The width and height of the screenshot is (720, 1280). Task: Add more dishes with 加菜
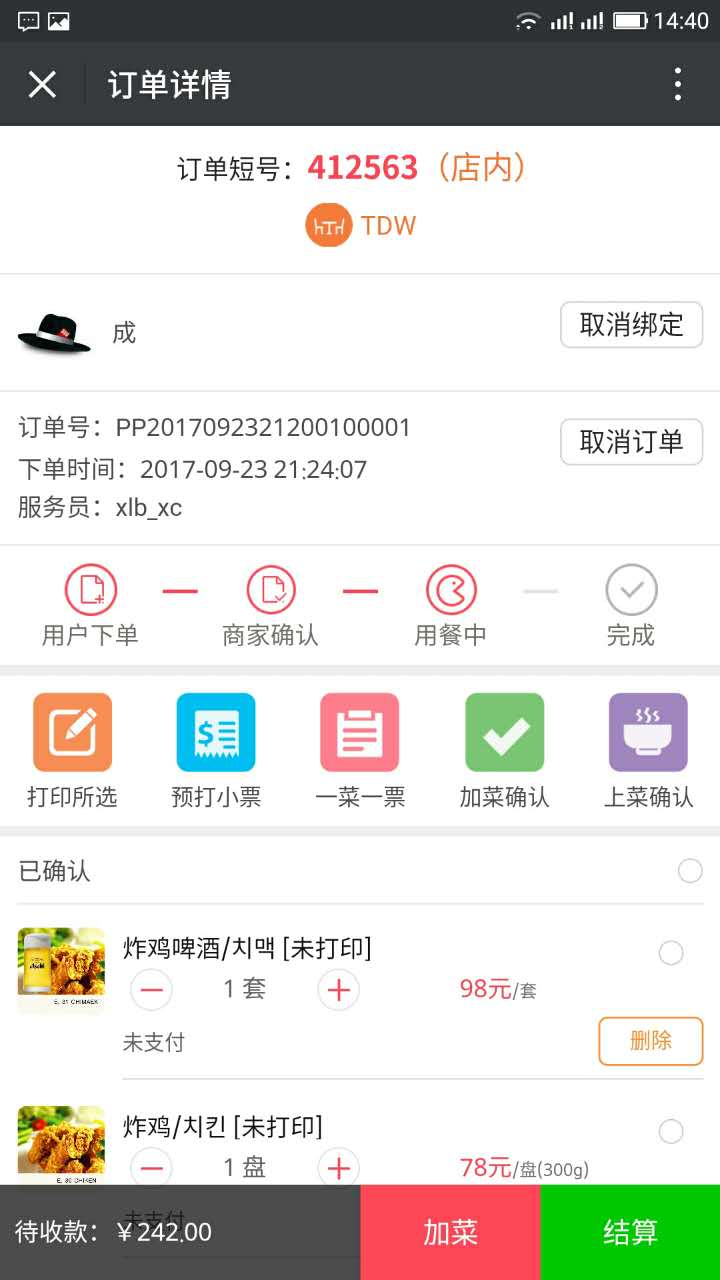[x=450, y=1232]
